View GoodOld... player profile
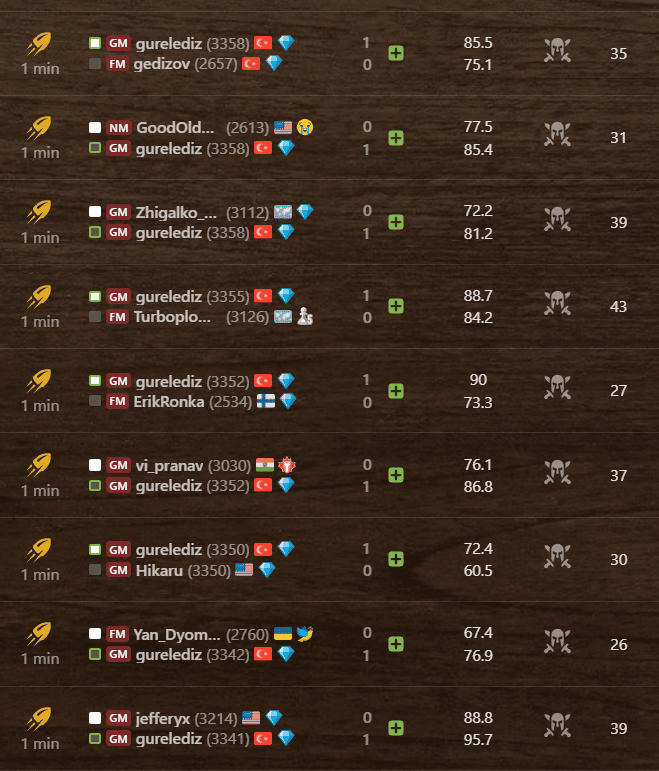This screenshot has height=771, width=659. [174, 127]
